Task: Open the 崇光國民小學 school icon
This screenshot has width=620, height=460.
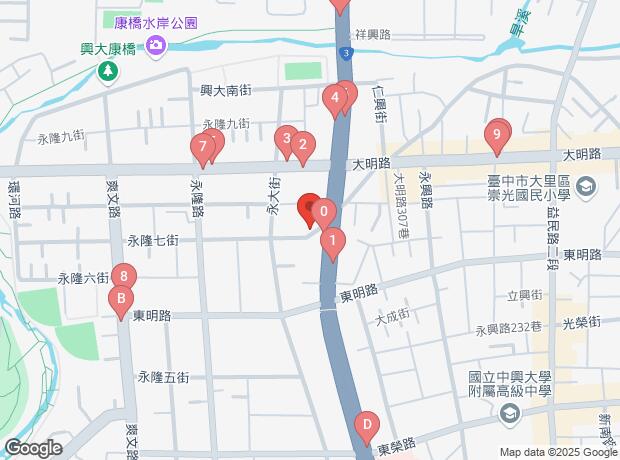Action: [585, 186]
